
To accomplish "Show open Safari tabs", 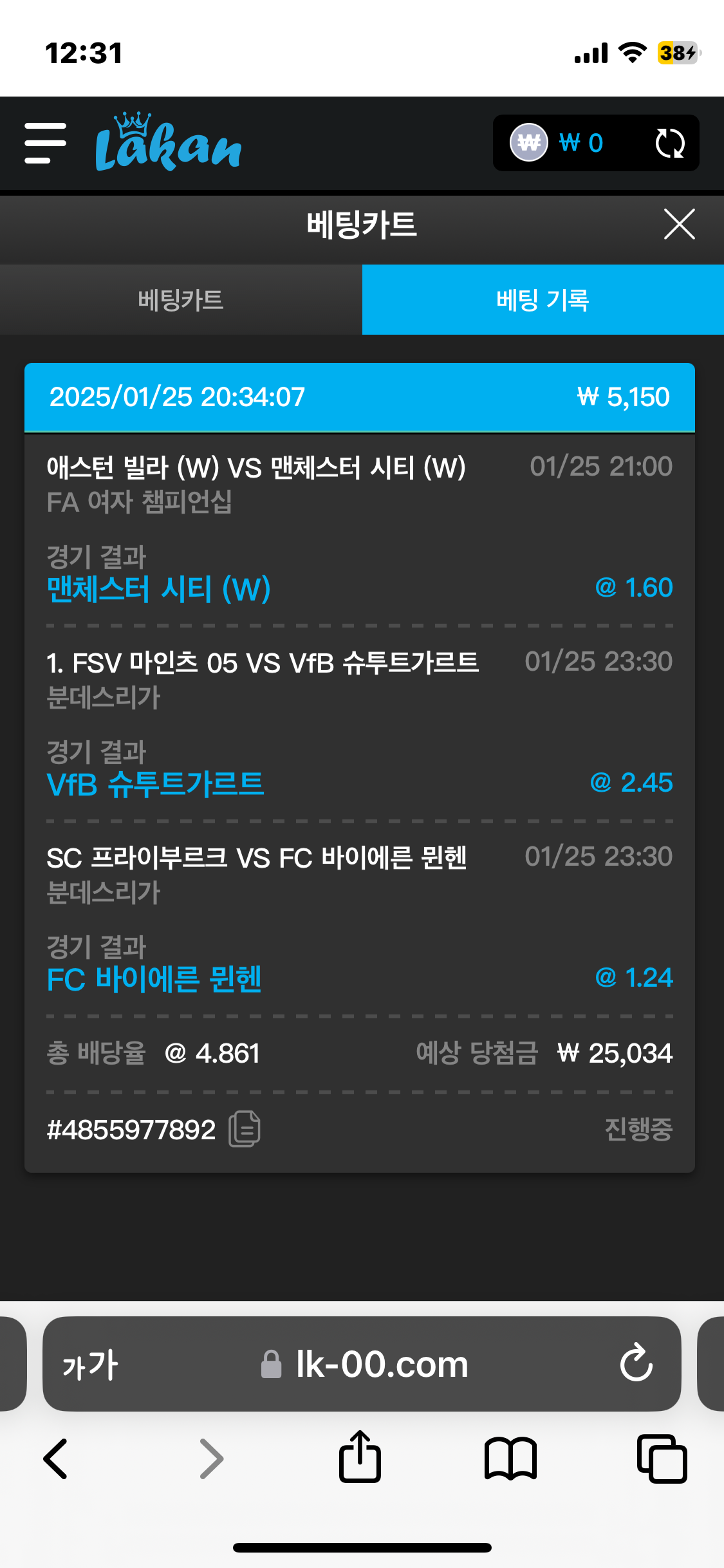I will (662, 1459).
